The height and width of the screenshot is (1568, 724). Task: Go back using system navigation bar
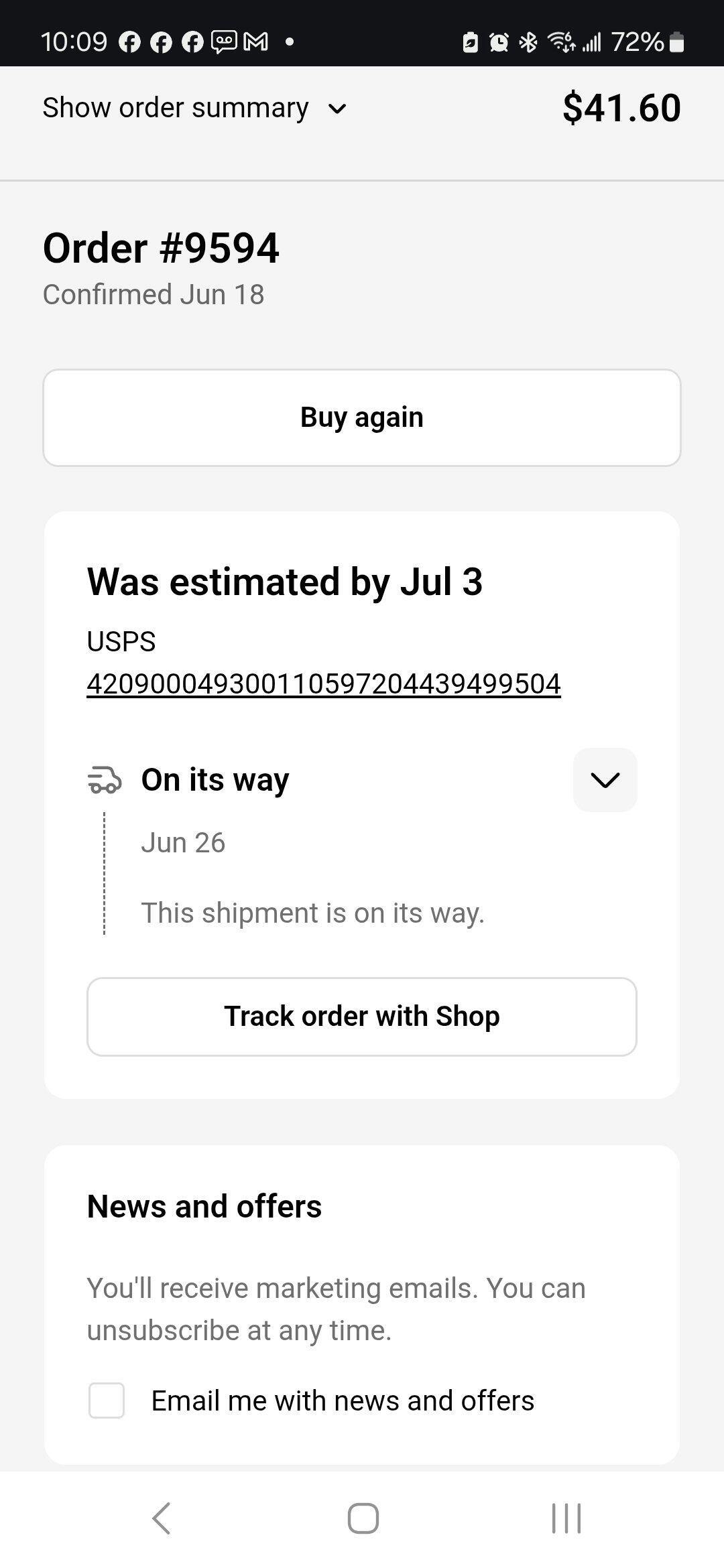click(x=161, y=1518)
